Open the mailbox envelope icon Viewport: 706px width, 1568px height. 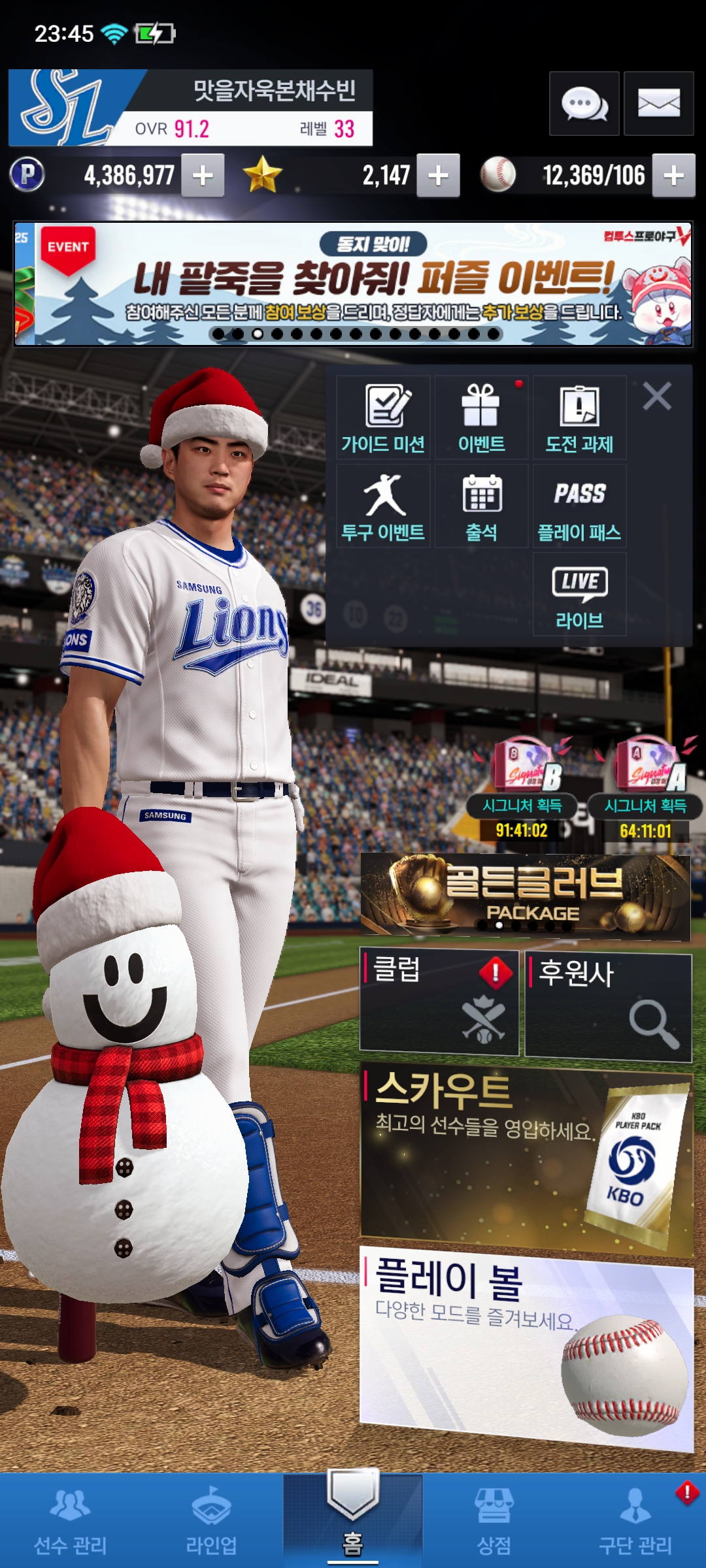pos(658,103)
